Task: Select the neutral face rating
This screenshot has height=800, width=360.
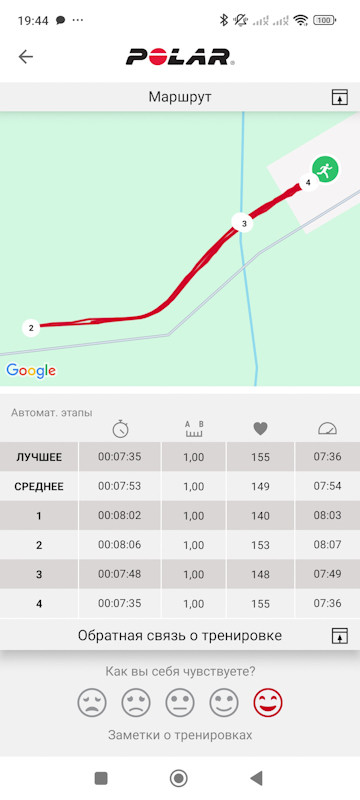Action: coord(180,703)
